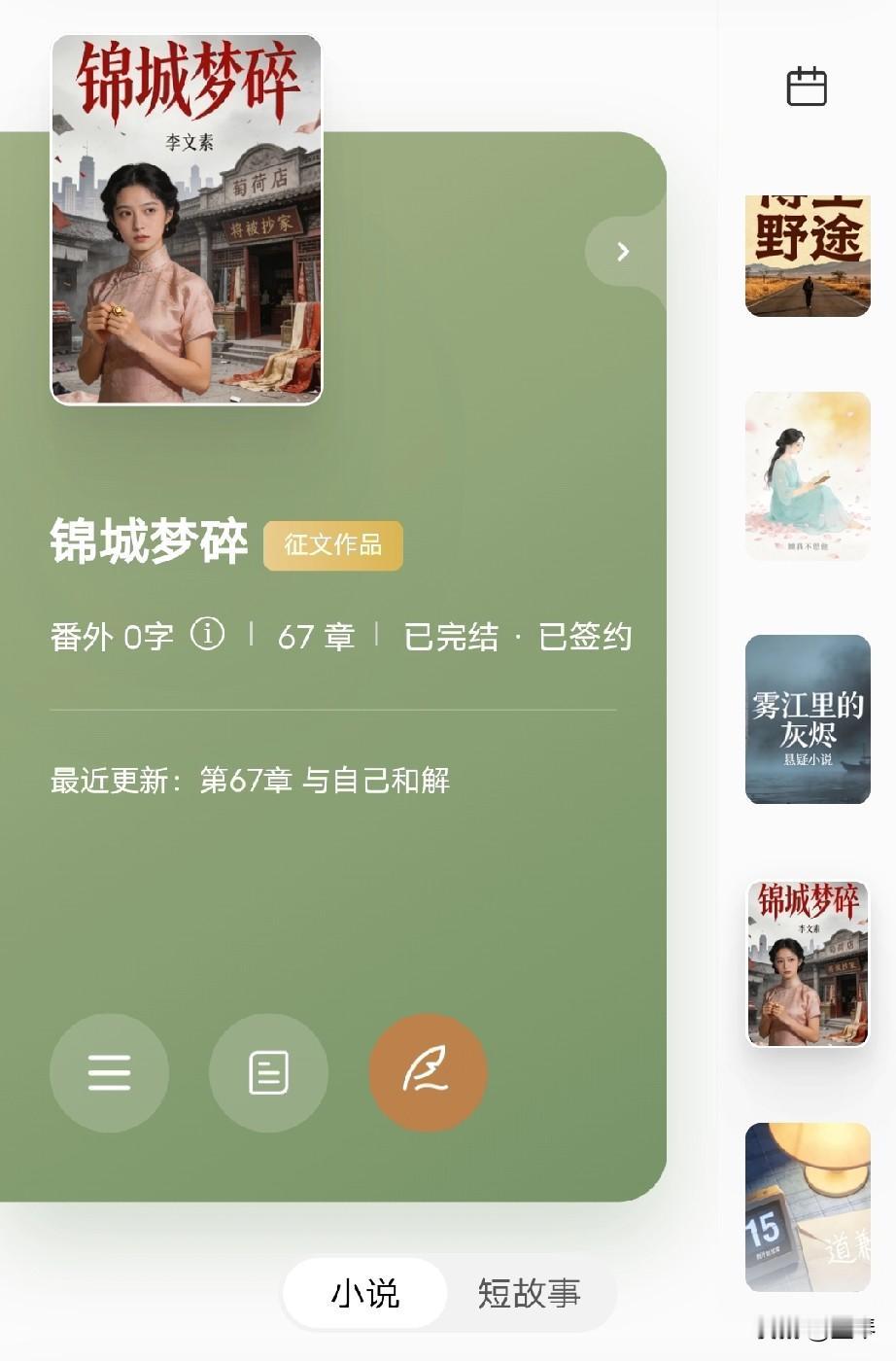896x1361 pixels.
Task: Switch to the 短故事 tab
Action: click(528, 1292)
